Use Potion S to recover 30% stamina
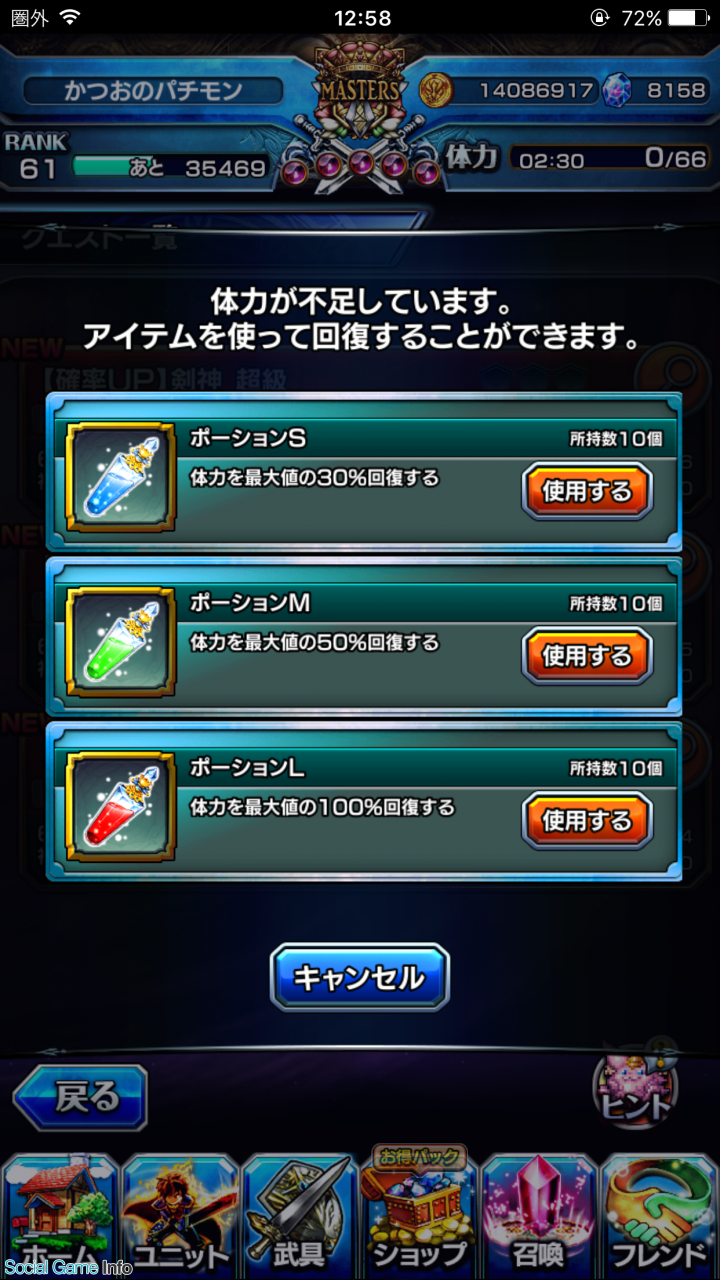This screenshot has width=720, height=1280. (587, 491)
